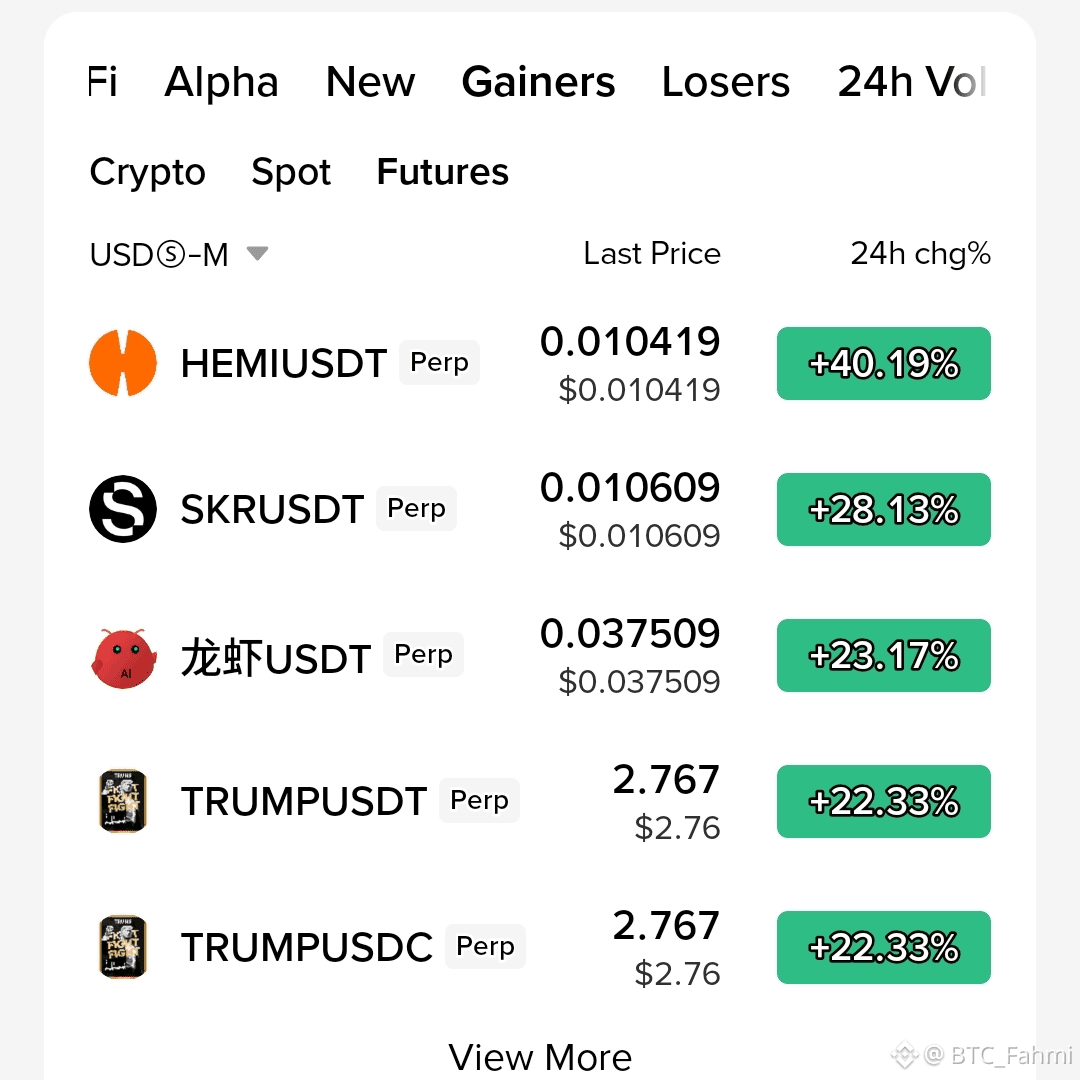1080x1080 pixels.
Task: Expand the USDⓈ-M dropdown
Action: tap(179, 254)
